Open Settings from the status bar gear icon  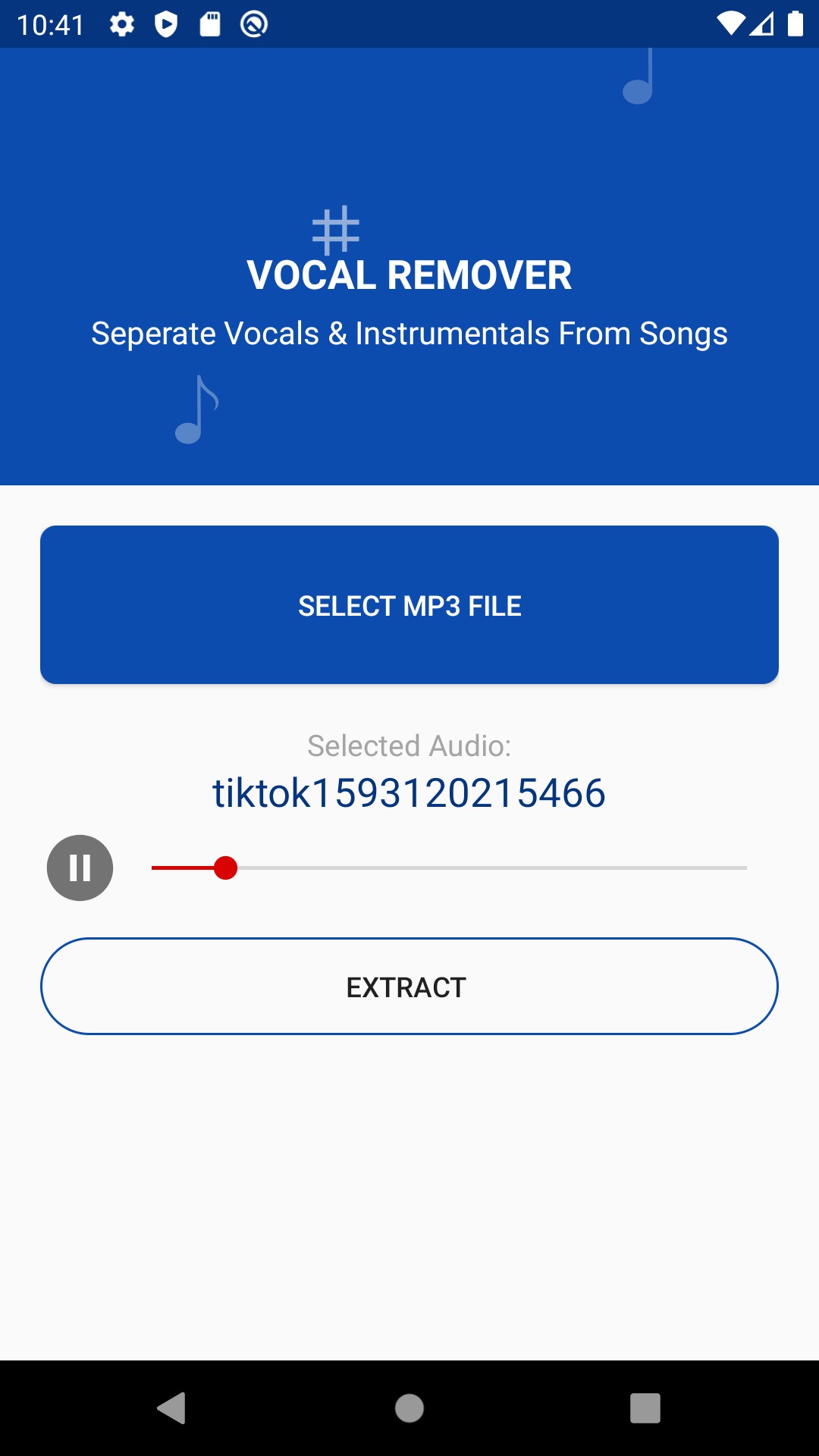pos(121,24)
